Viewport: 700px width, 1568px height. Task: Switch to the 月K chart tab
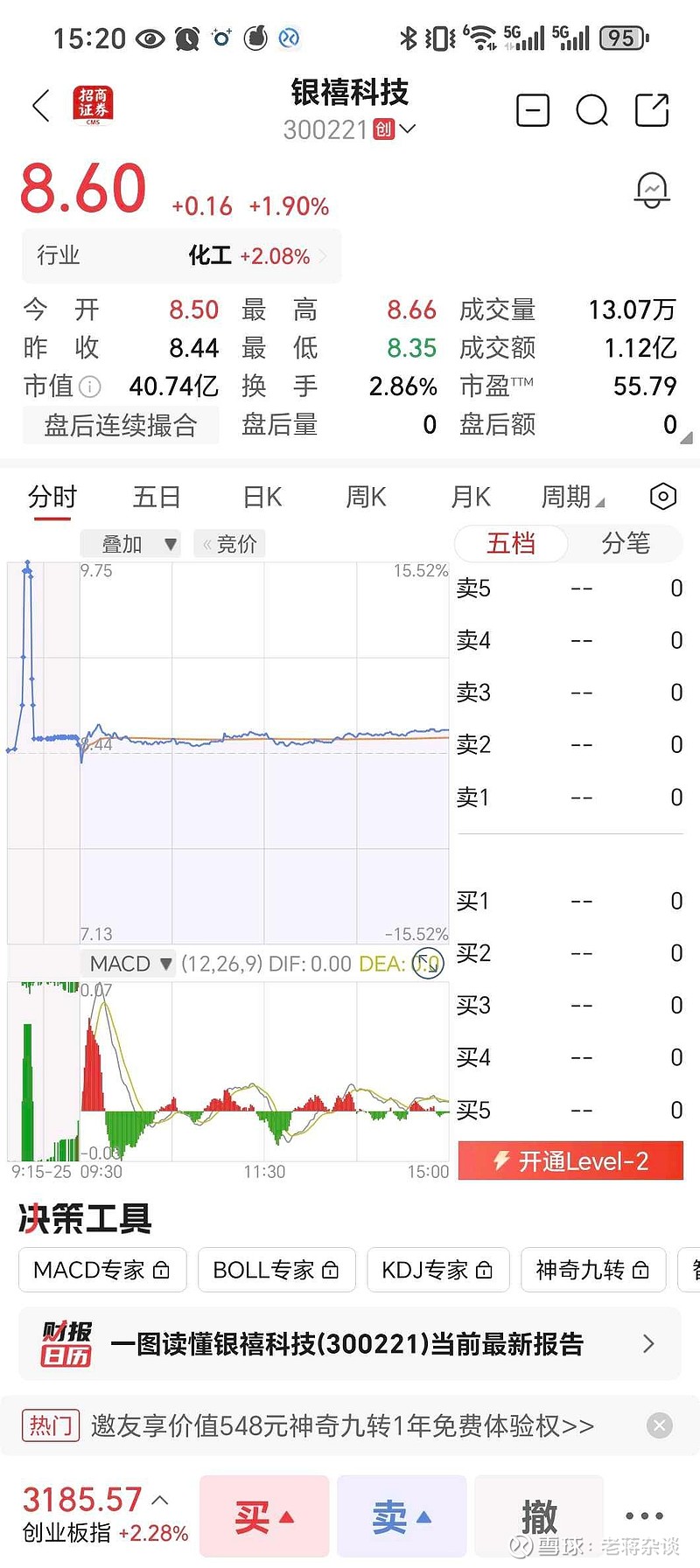pyautogui.click(x=470, y=497)
